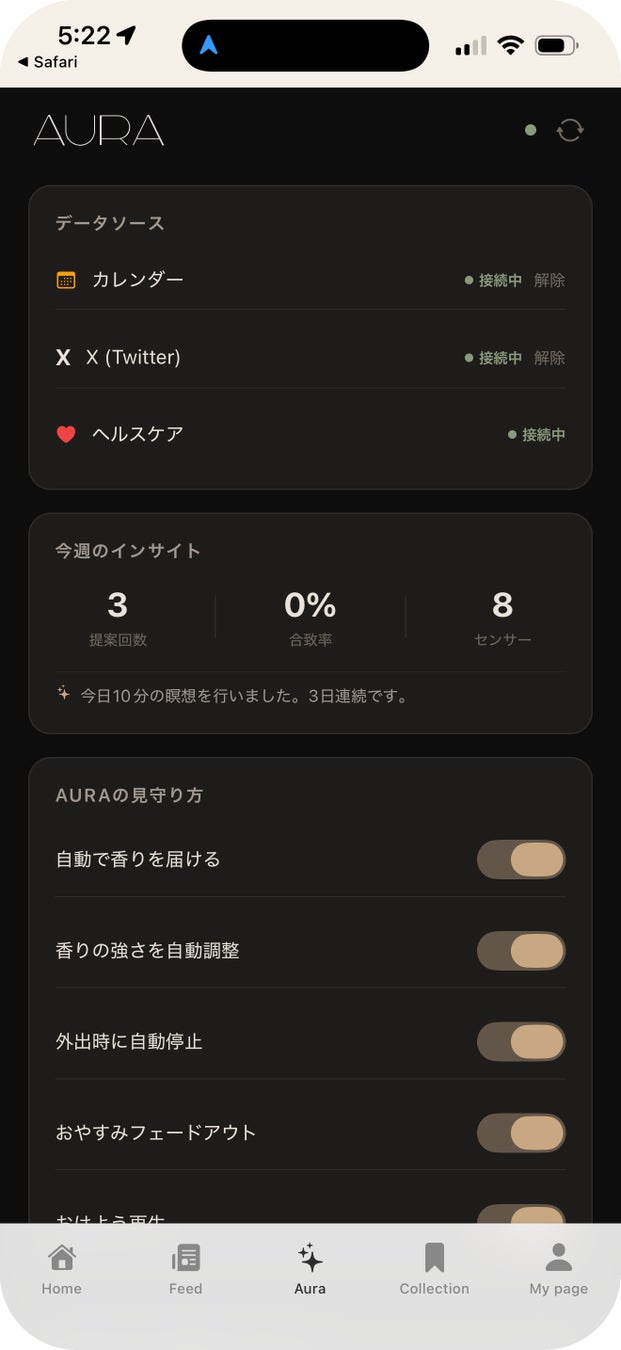Disconnect the カレンダー data source
Screen dimensions: 621x1350
click(x=549, y=280)
